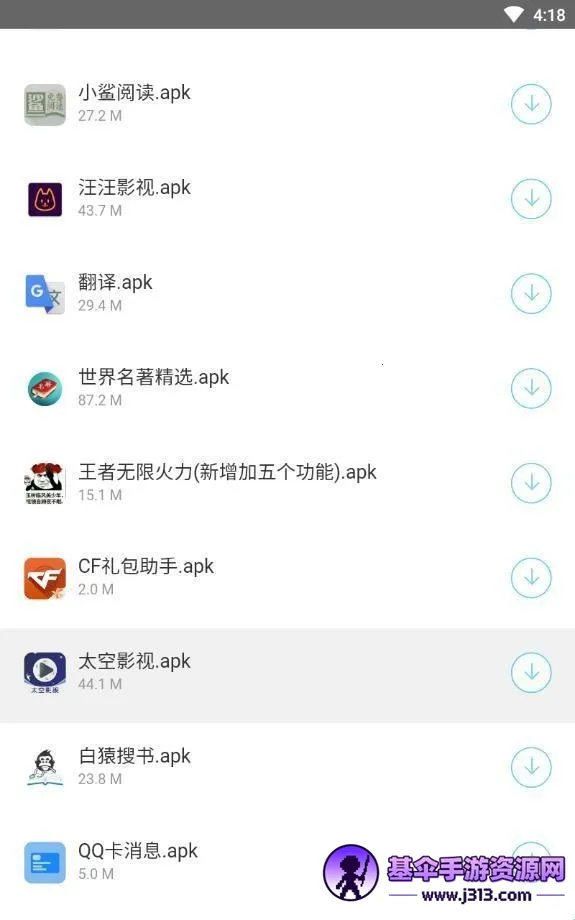Viewport: 575px width, 920px height.
Task: Download the 白猿搜书.apk file
Action: tap(531, 767)
